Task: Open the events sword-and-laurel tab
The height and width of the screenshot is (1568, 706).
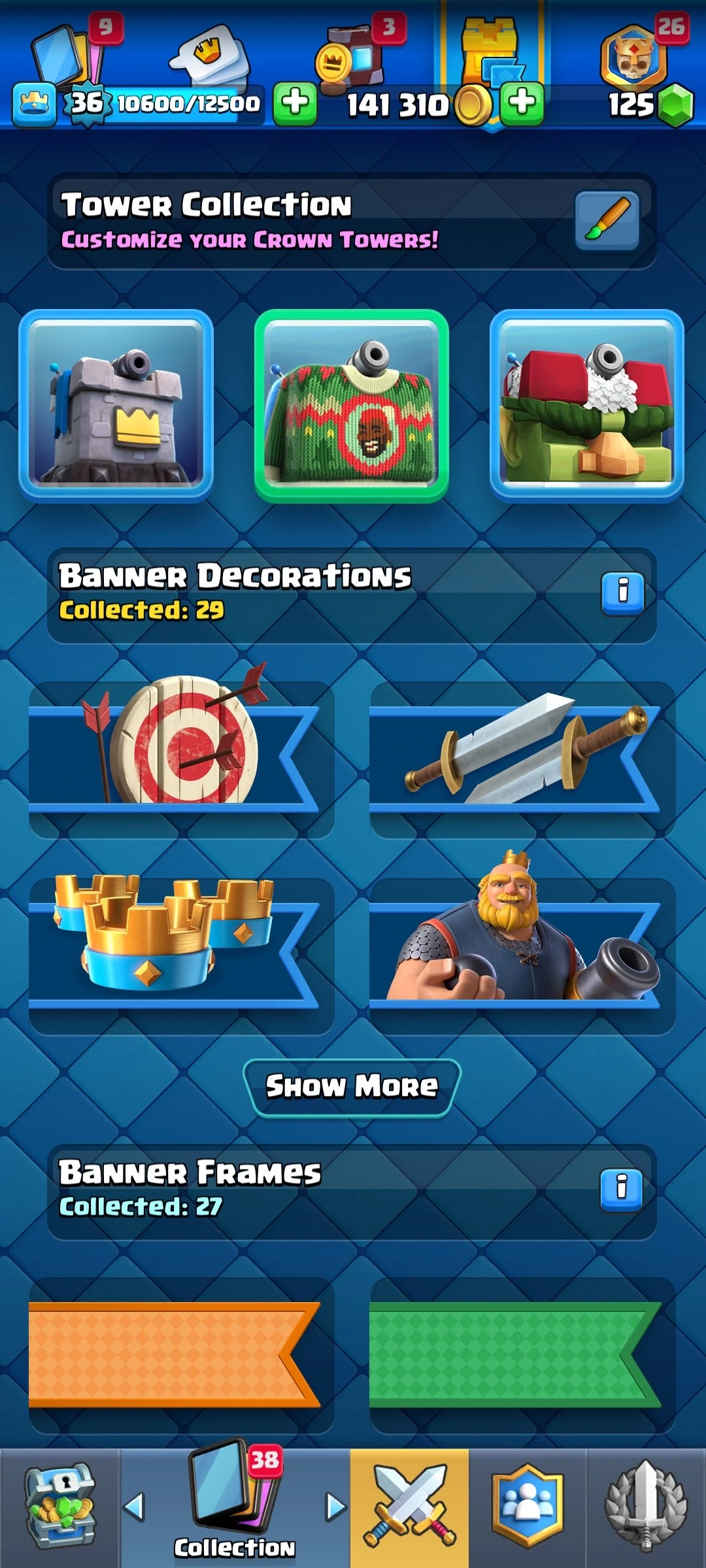Action: click(646, 1507)
